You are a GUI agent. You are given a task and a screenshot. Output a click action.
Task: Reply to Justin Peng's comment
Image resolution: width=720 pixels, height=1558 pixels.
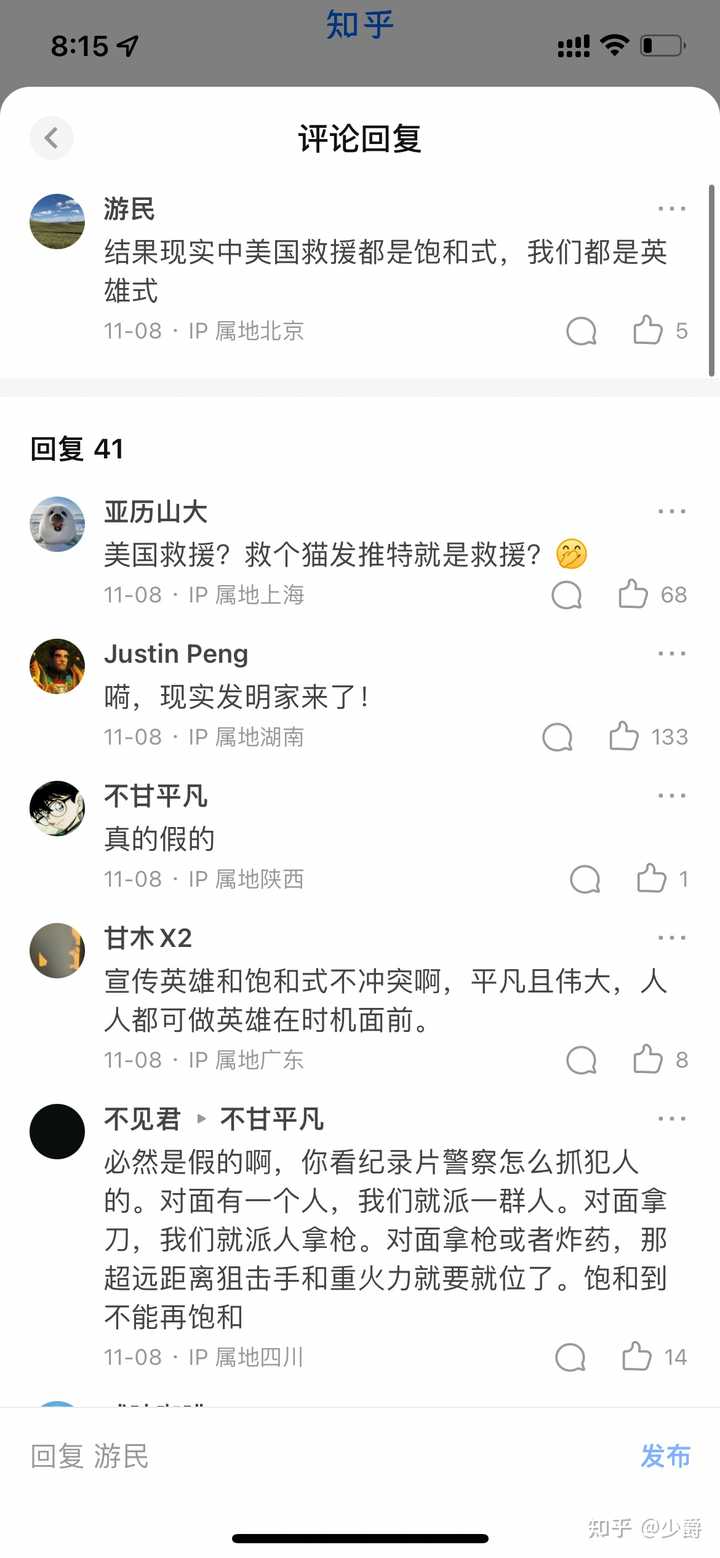[x=557, y=737]
